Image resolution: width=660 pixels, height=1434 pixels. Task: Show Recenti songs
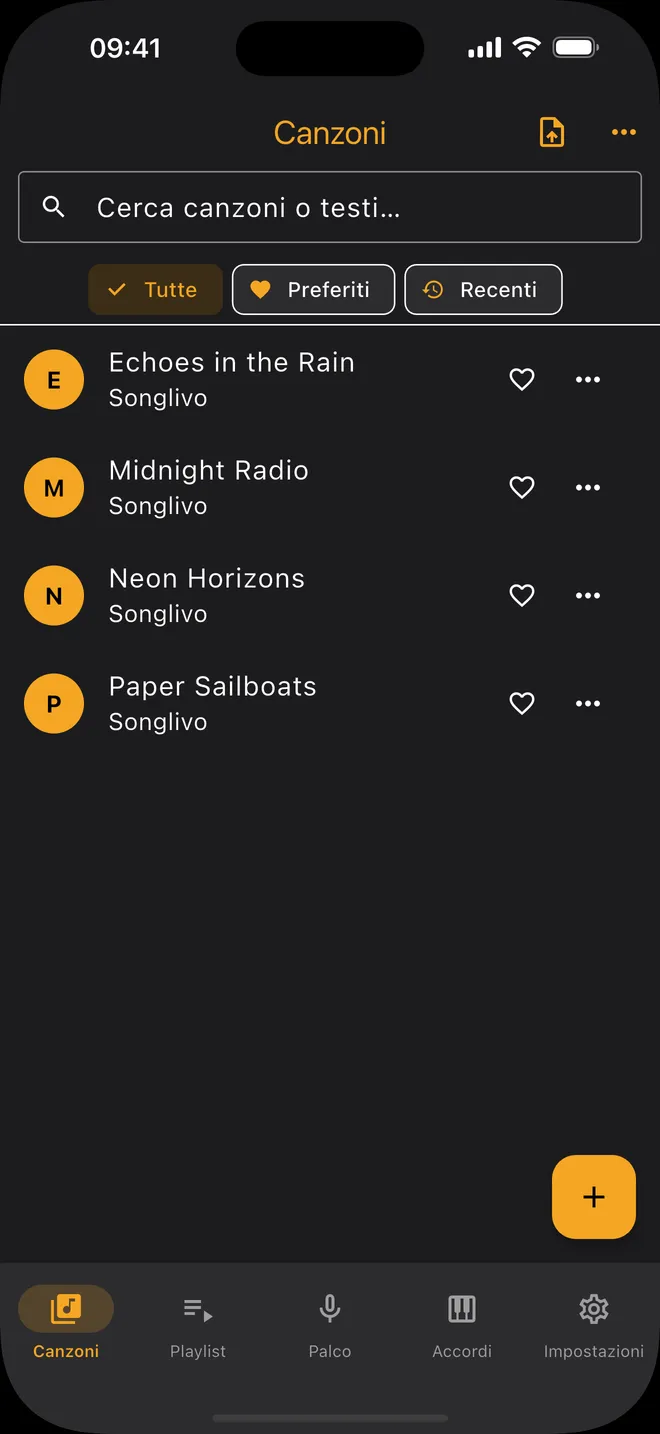coord(483,290)
